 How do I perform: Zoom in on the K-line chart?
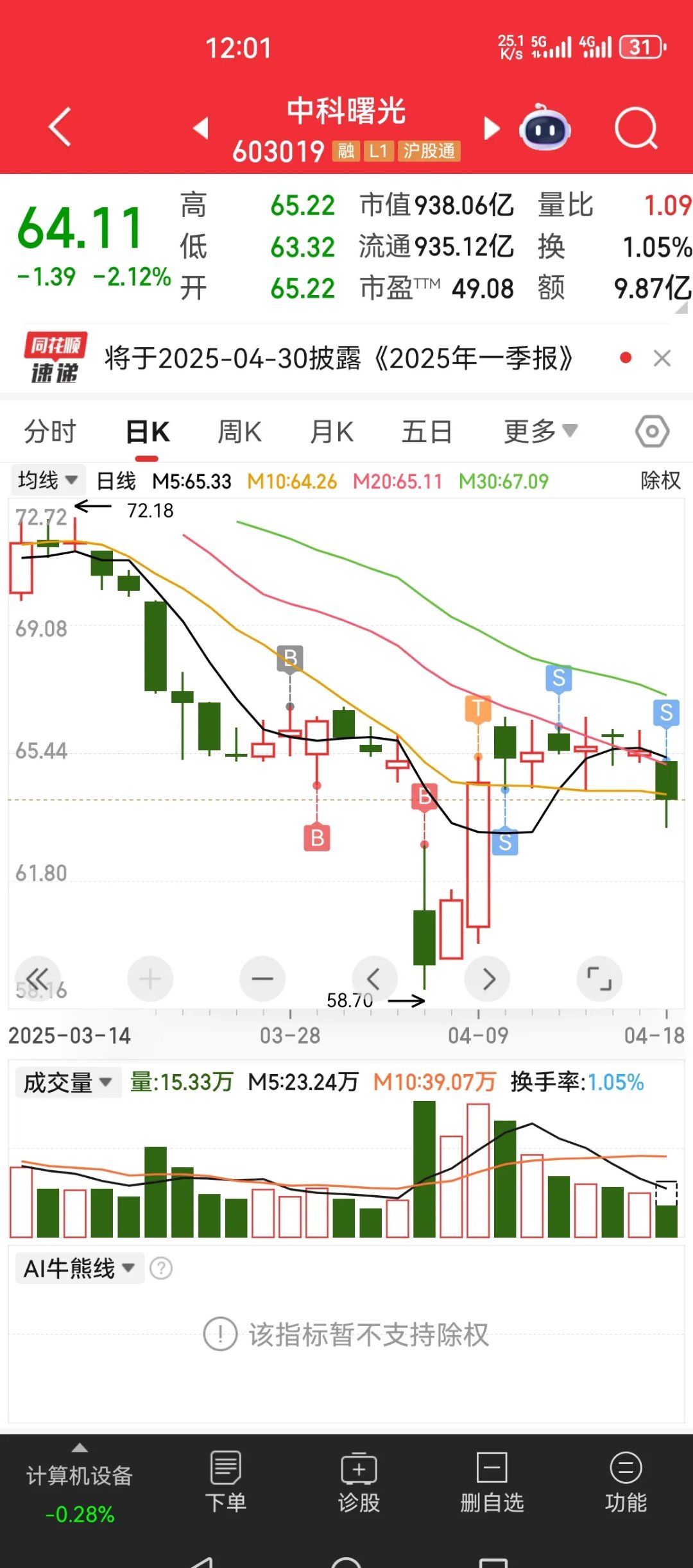(150, 978)
